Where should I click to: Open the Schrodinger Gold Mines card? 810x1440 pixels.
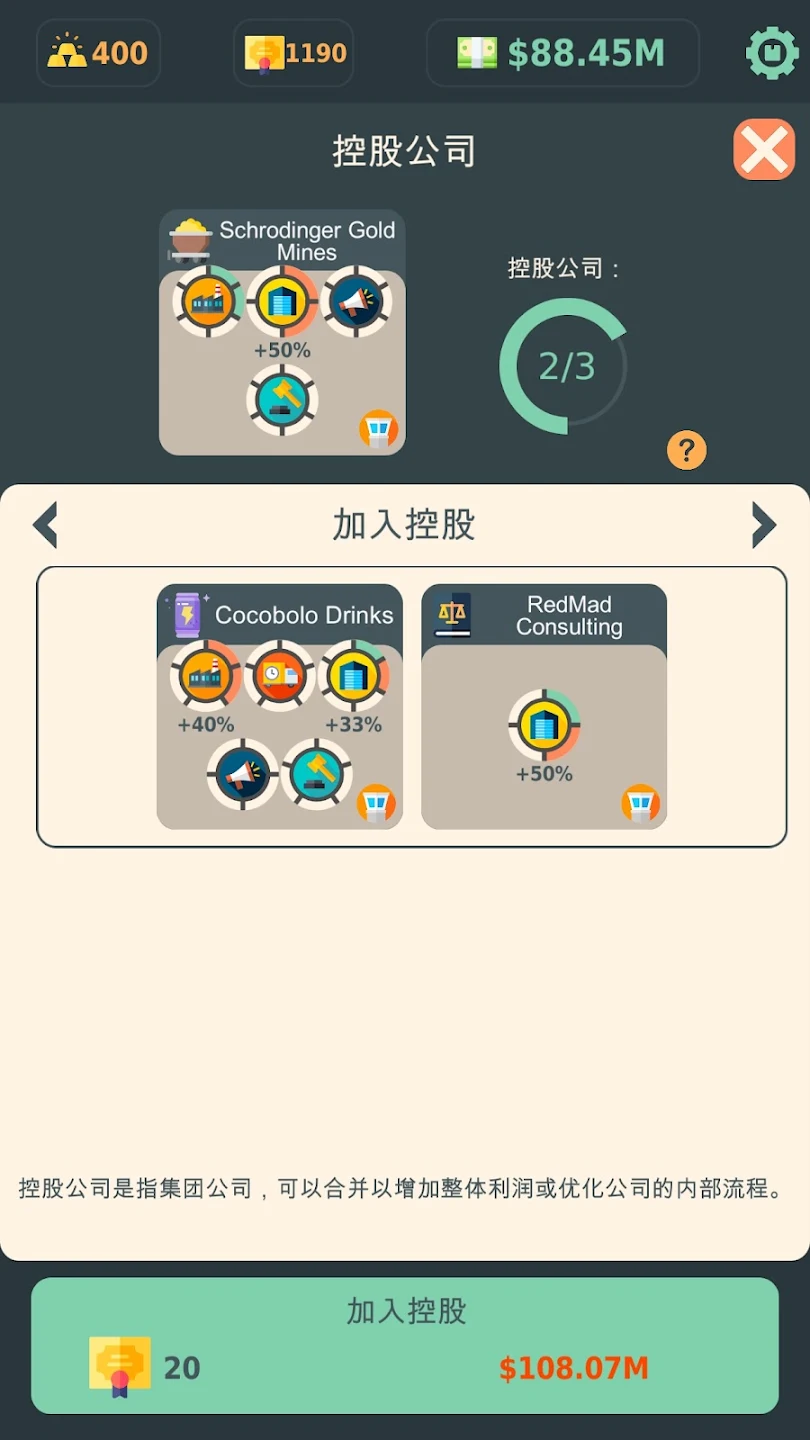282,333
